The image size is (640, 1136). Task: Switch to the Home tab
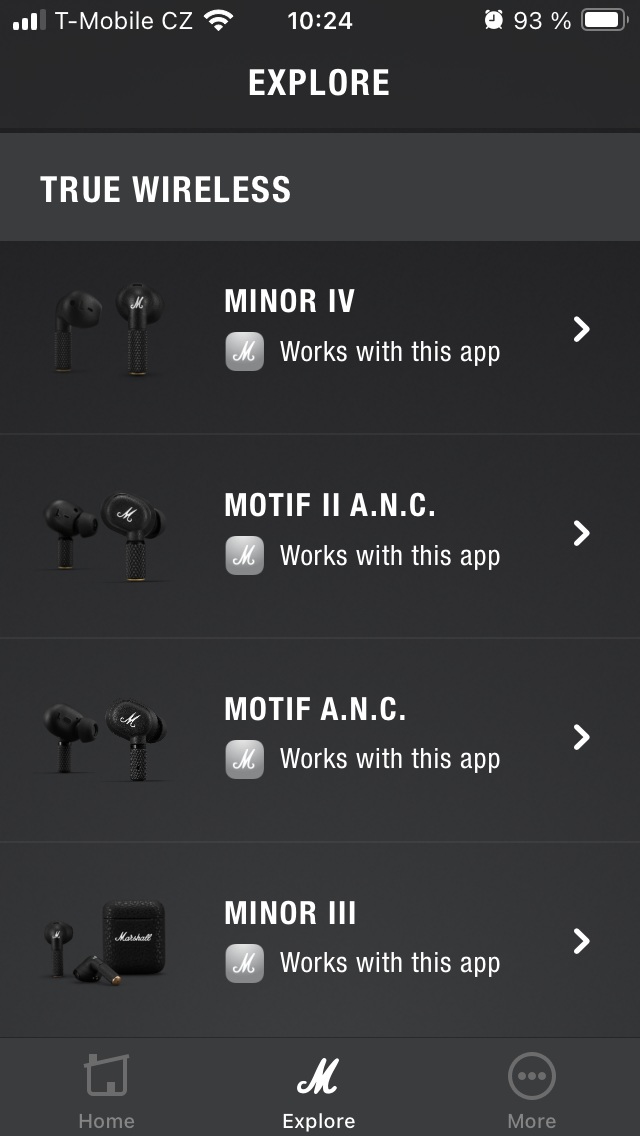tap(106, 1090)
